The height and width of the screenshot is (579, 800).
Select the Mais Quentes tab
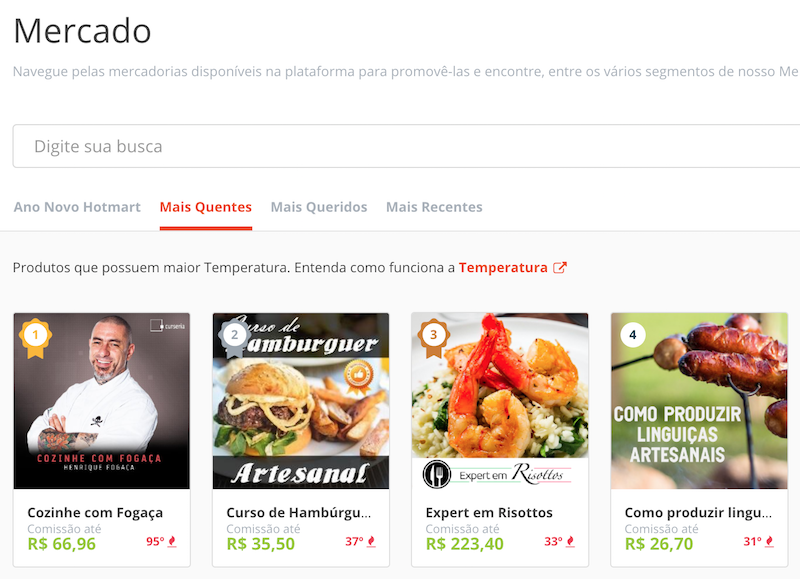tap(205, 207)
